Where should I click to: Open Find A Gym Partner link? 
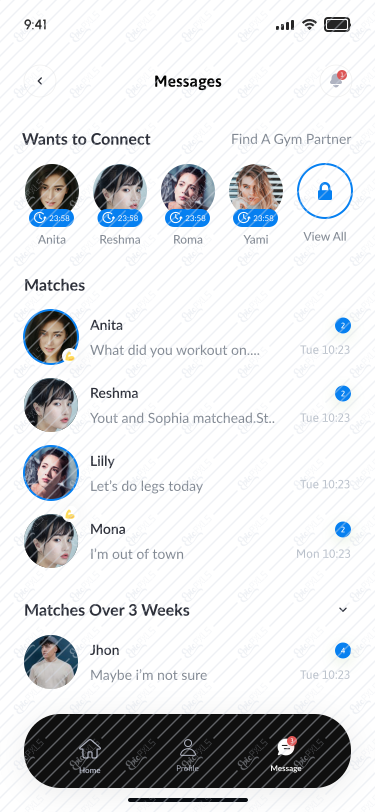(291, 139)
